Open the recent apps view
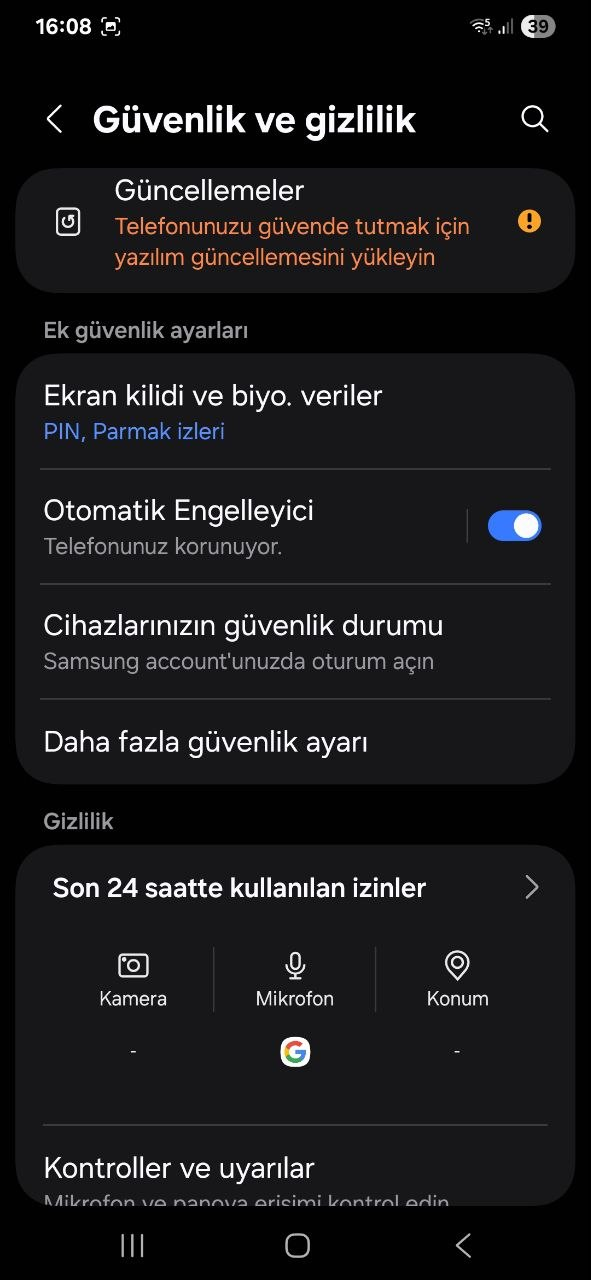The width and height of the screenshot is (591, 1280). [x=132, y=1245]
